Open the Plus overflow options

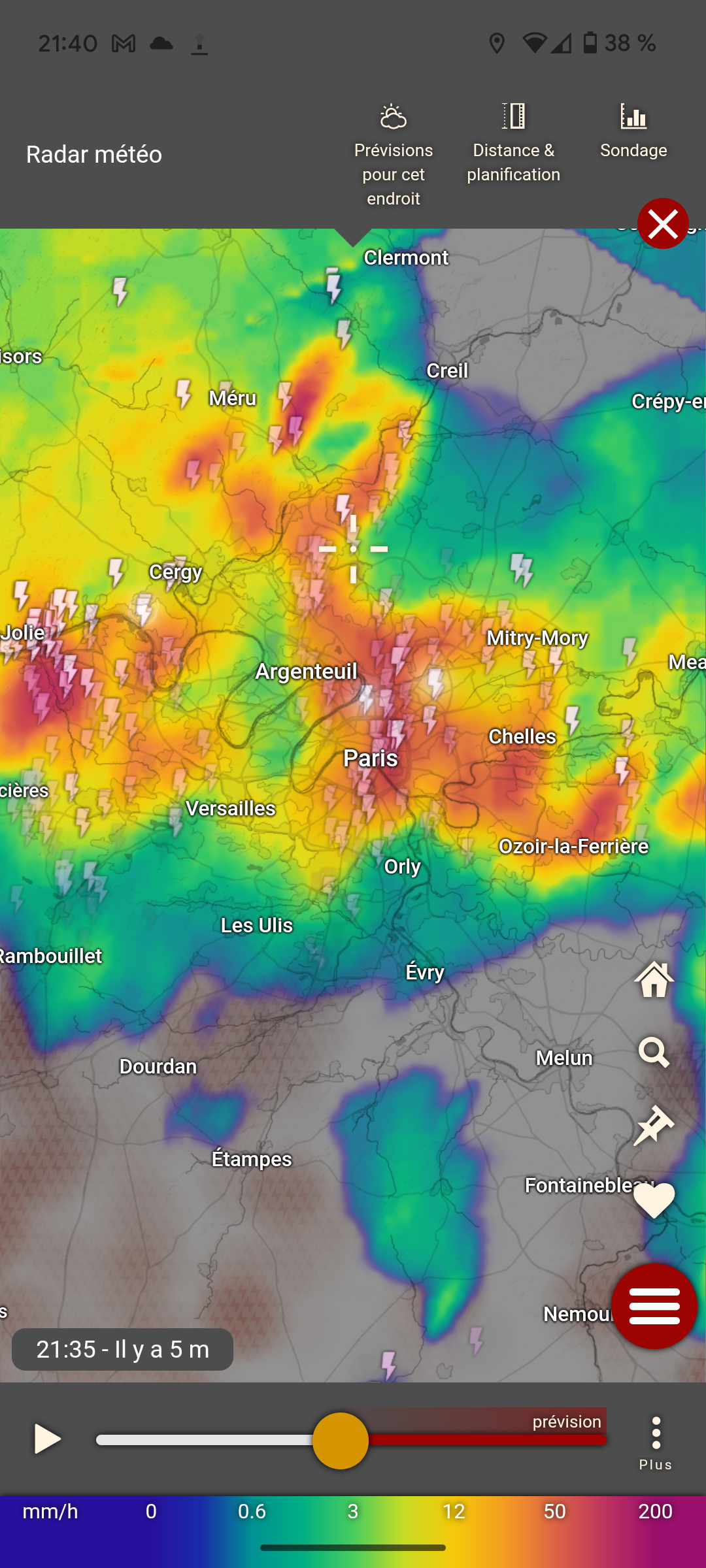[656, 1443]
